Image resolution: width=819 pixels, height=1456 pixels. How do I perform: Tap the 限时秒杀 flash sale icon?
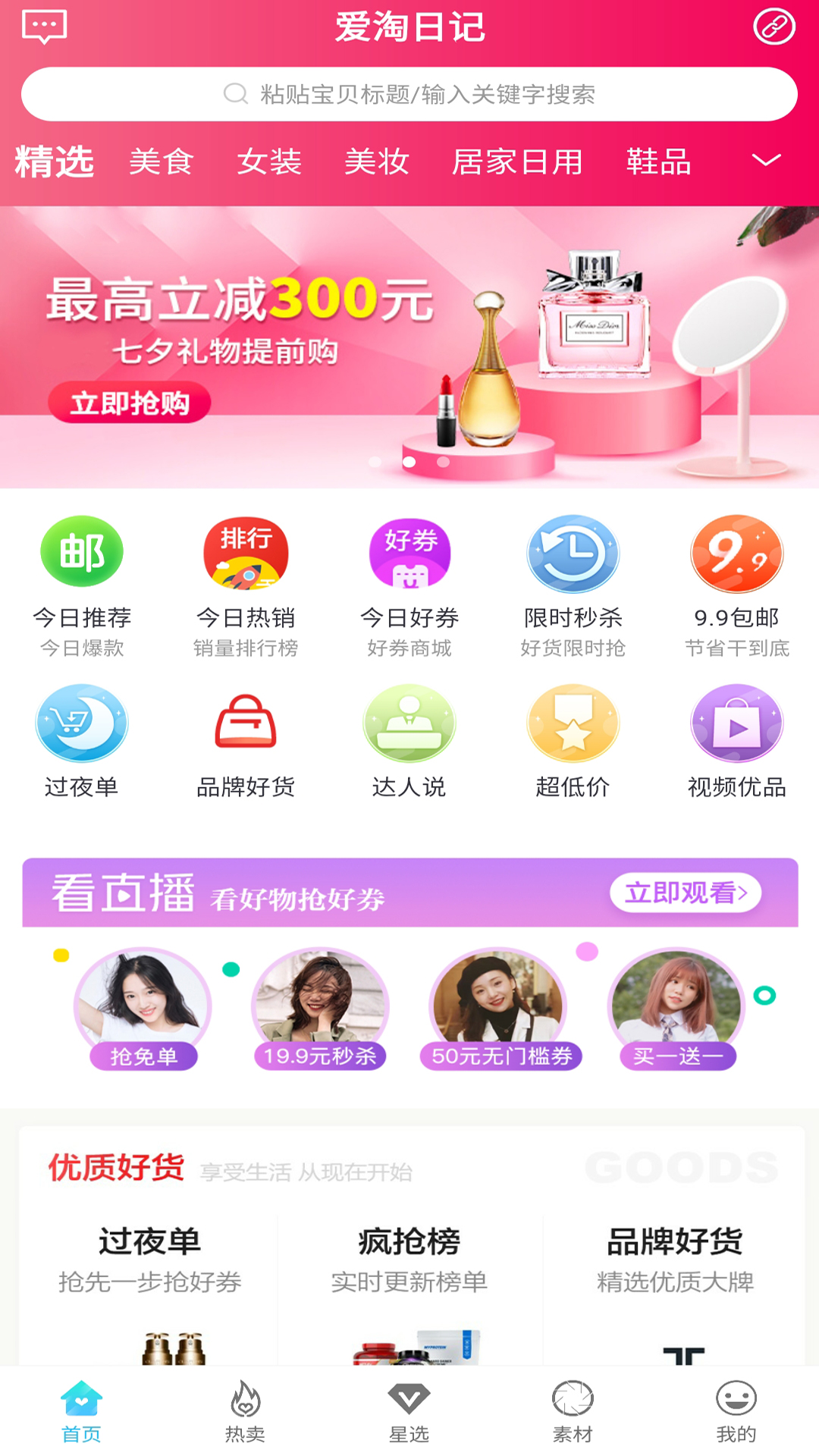click(x=573, y=554)
